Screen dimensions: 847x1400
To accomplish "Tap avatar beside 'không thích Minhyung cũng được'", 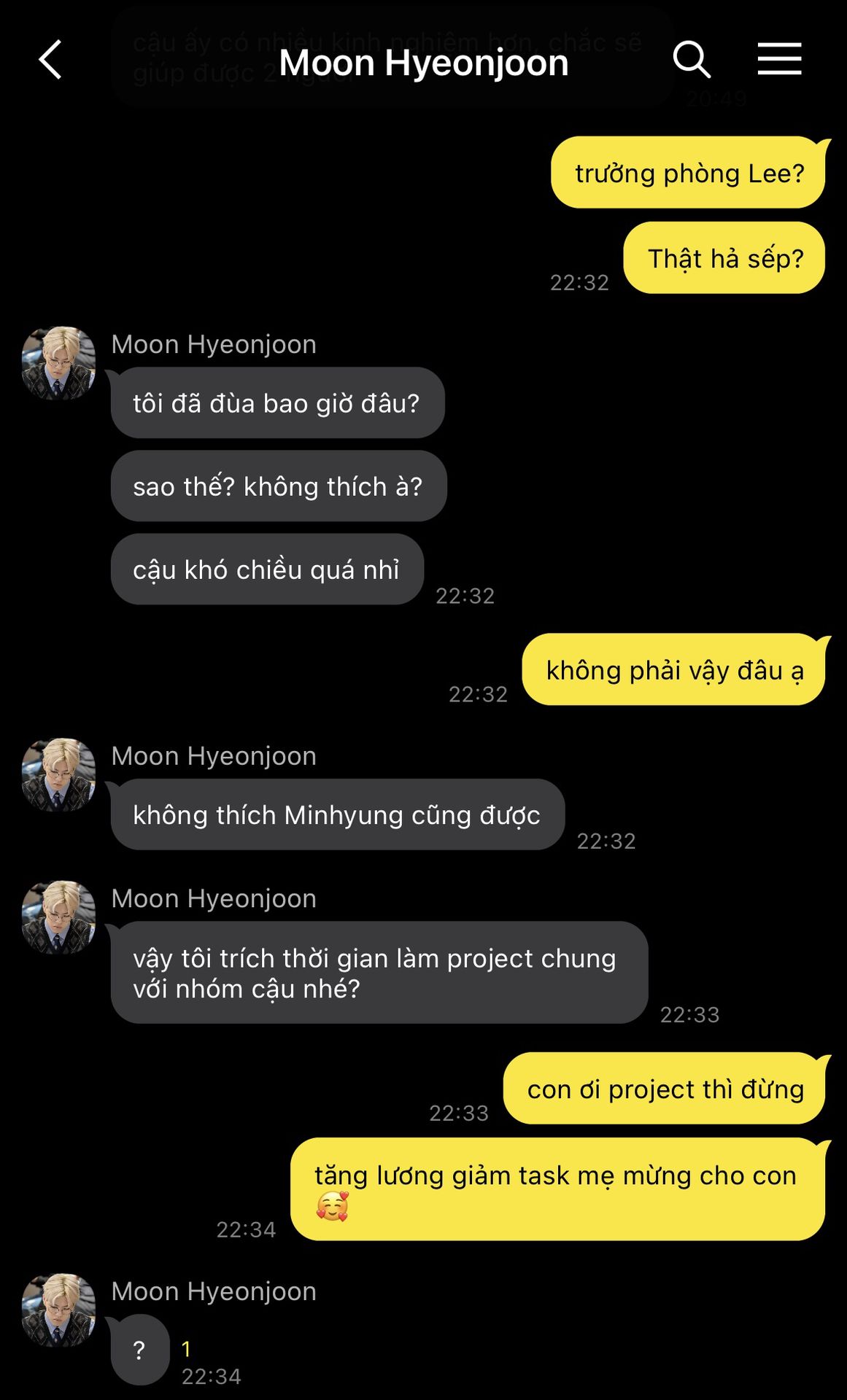I will pos(59,775).
